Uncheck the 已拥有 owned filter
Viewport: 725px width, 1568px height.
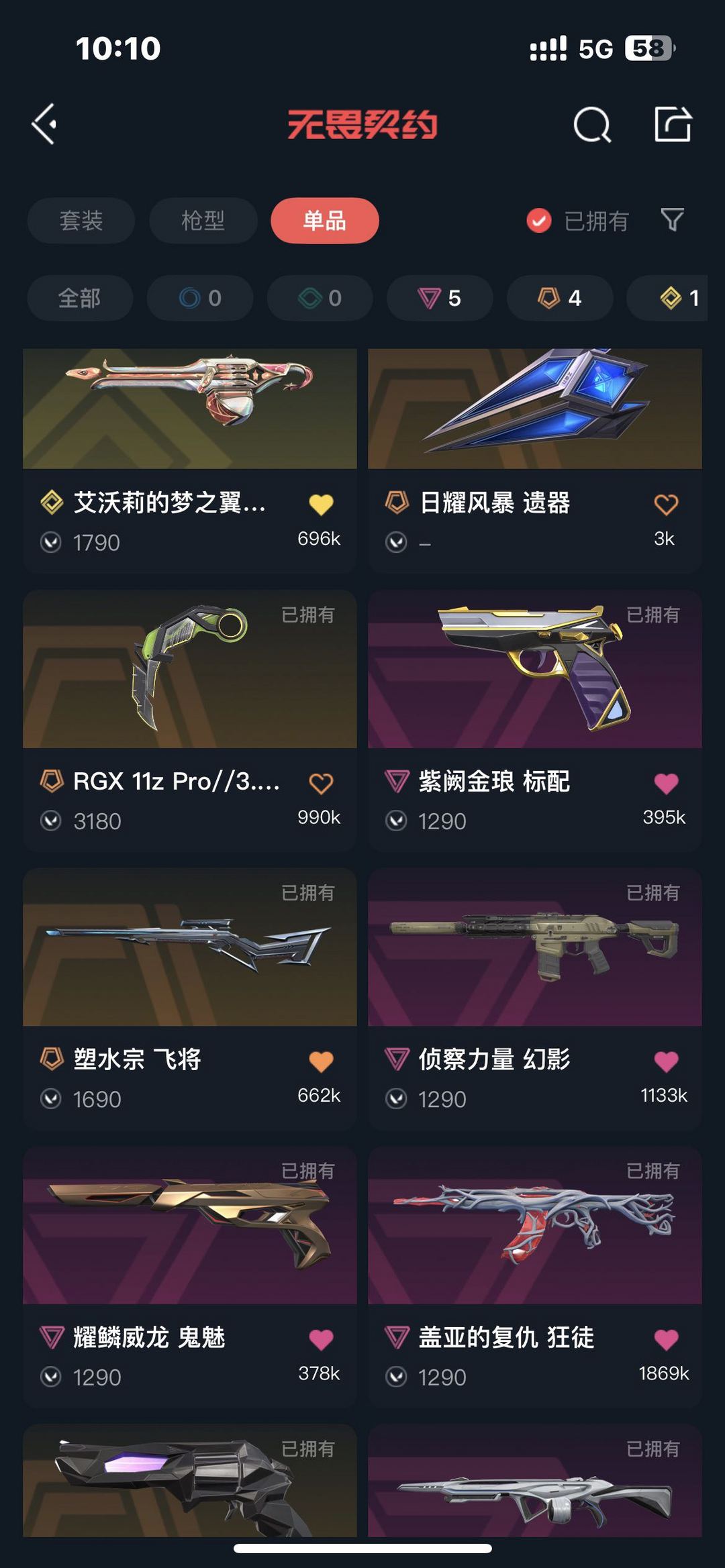tap(577, 220)
